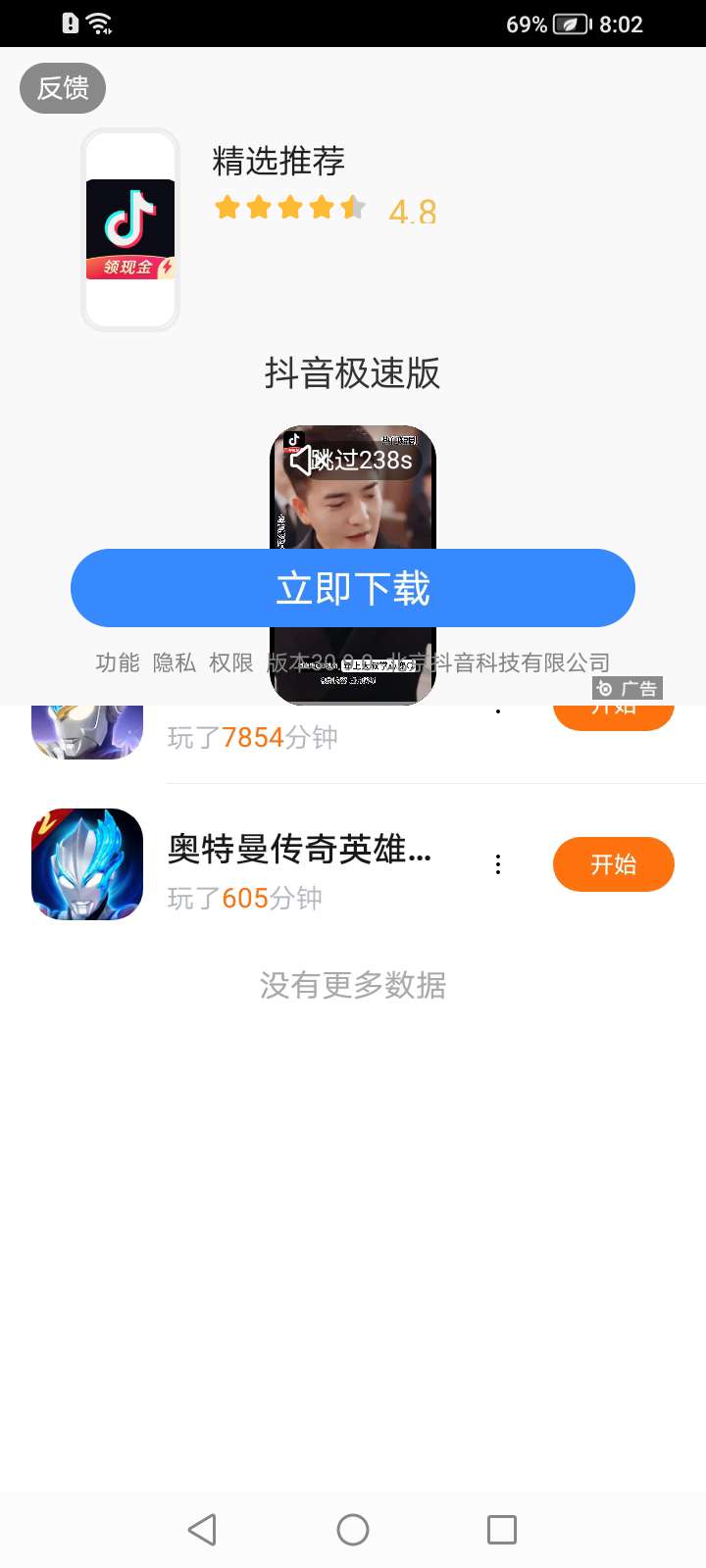This screenshot has height=1568, width=706.
Task: Open the overflow menu for 奥特曼传奇英雄
Action: [498, 864]
